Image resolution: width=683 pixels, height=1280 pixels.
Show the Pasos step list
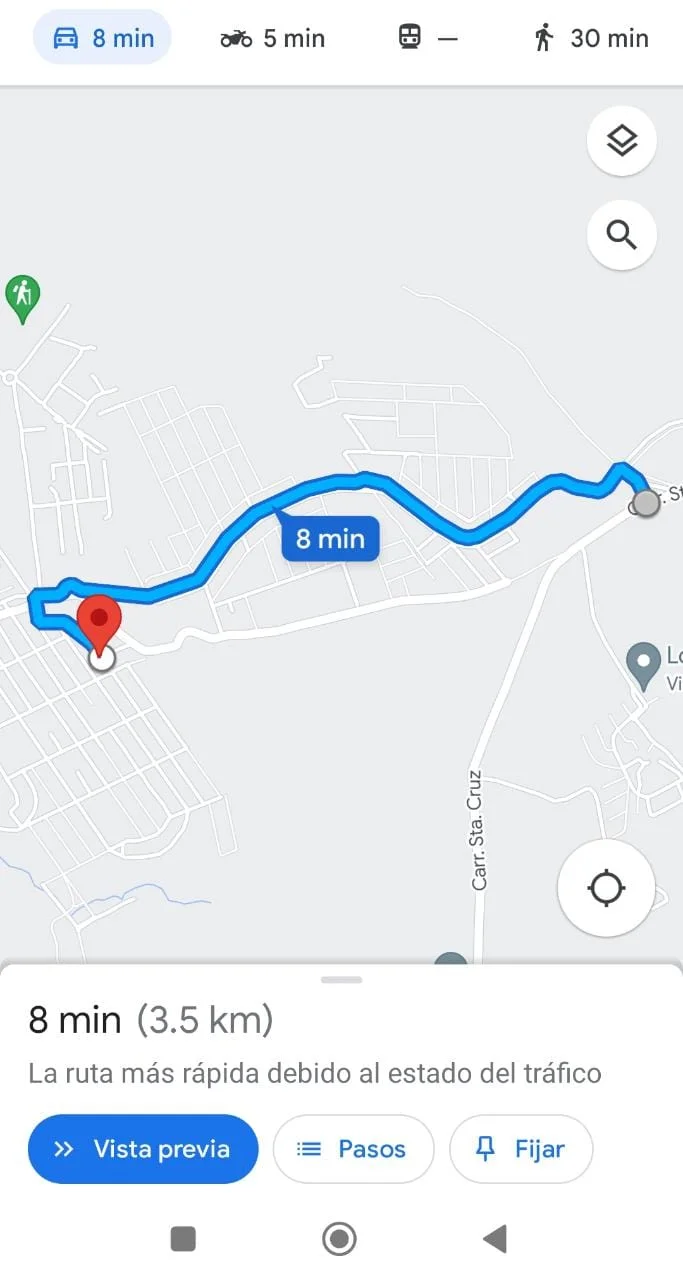(x=353, y=1149)
